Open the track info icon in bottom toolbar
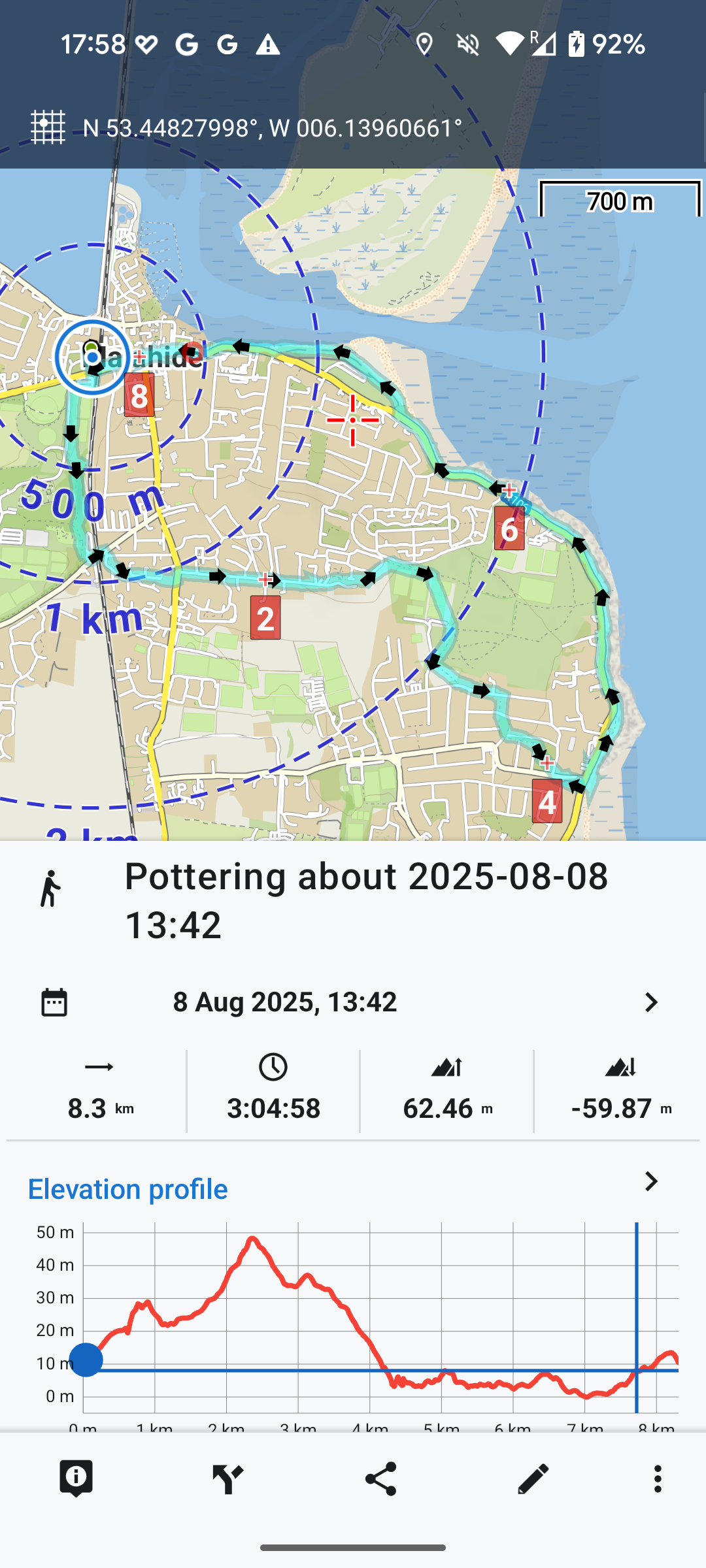The height and width of the screenshot is (1568, 706). [x=76, y=1478]
